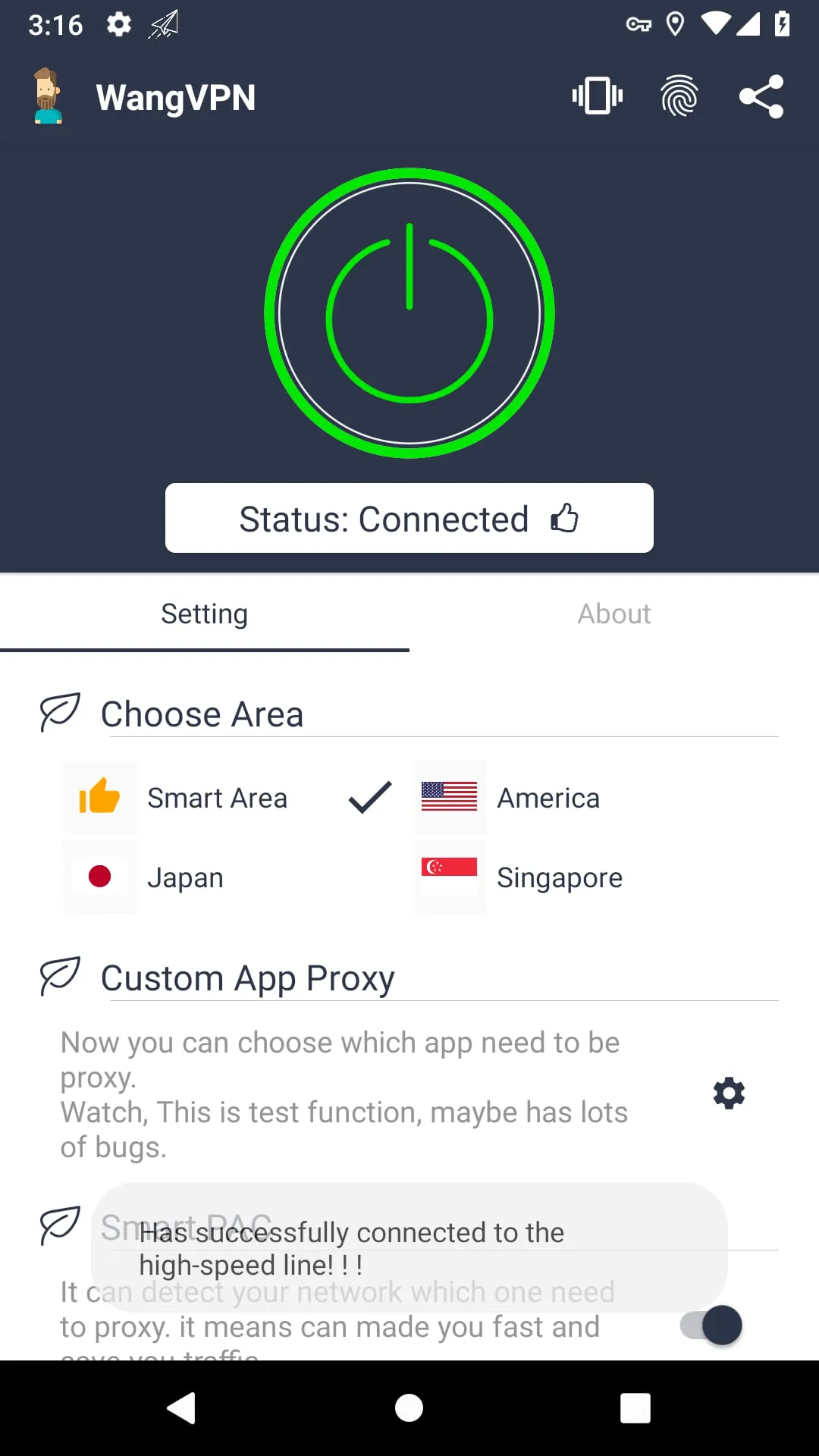Tap the fingerprint icon in top bar

coord(678,96)
